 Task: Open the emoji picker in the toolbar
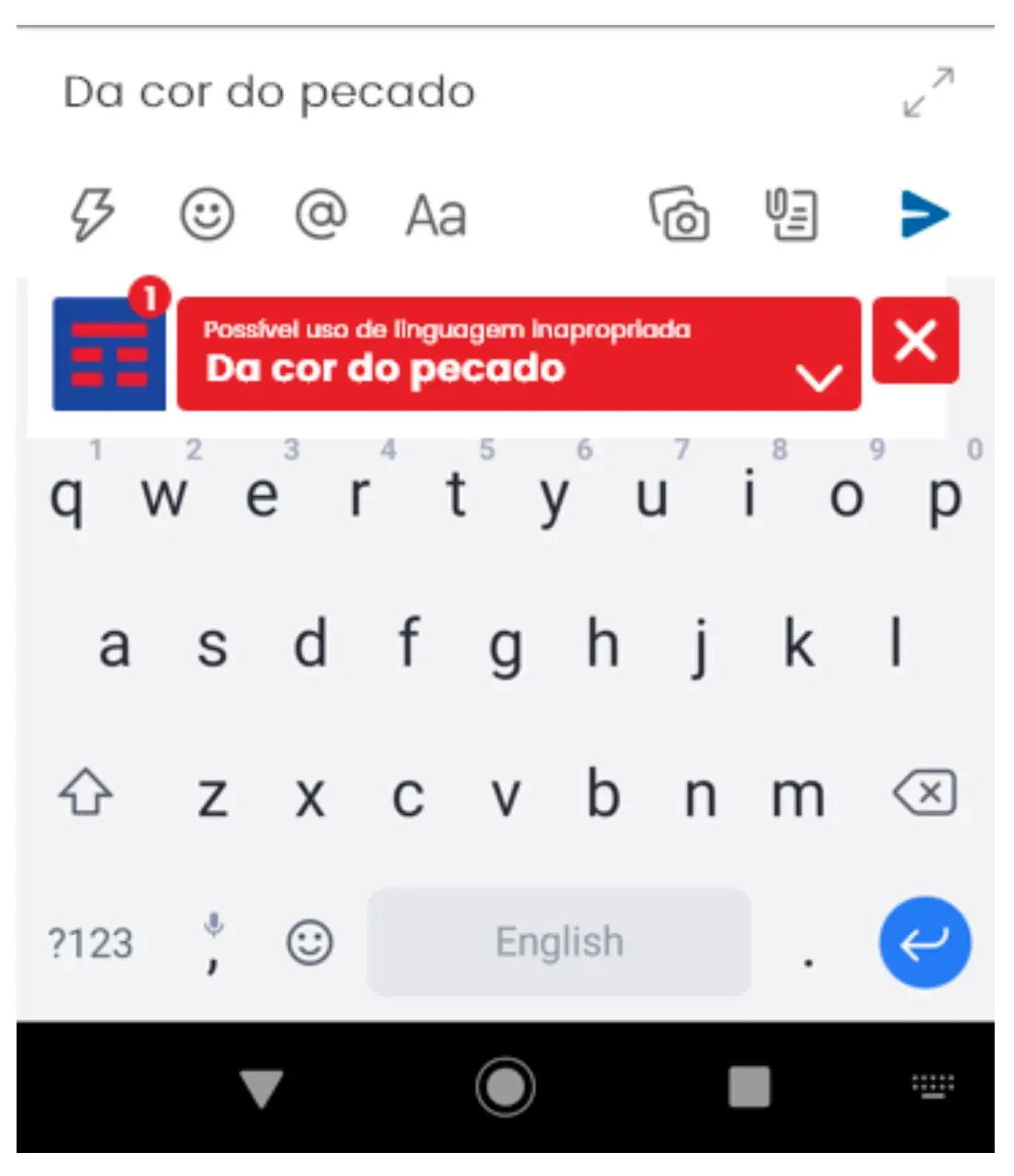click(x=207, y=215)
